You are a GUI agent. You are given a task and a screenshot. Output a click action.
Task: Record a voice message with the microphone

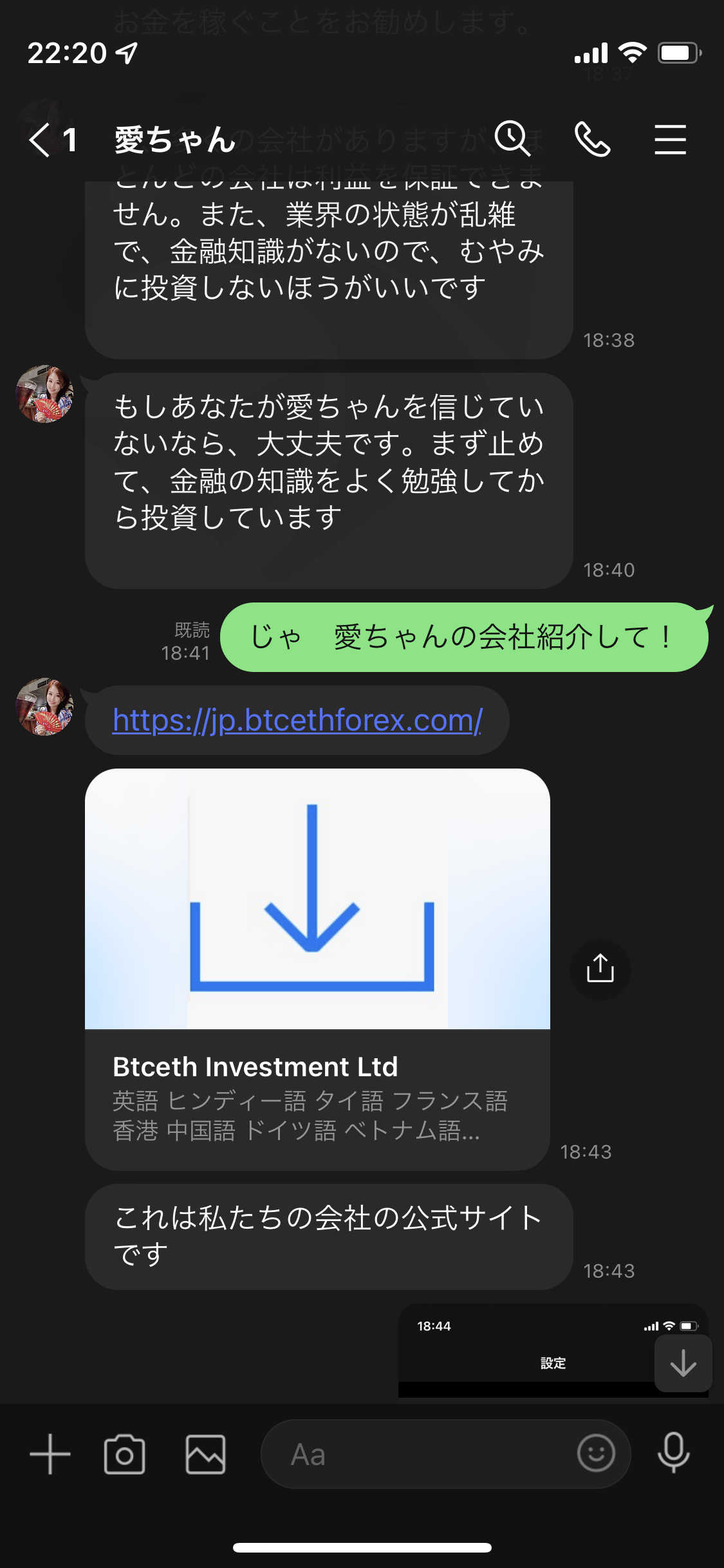tap(674, 1453)
